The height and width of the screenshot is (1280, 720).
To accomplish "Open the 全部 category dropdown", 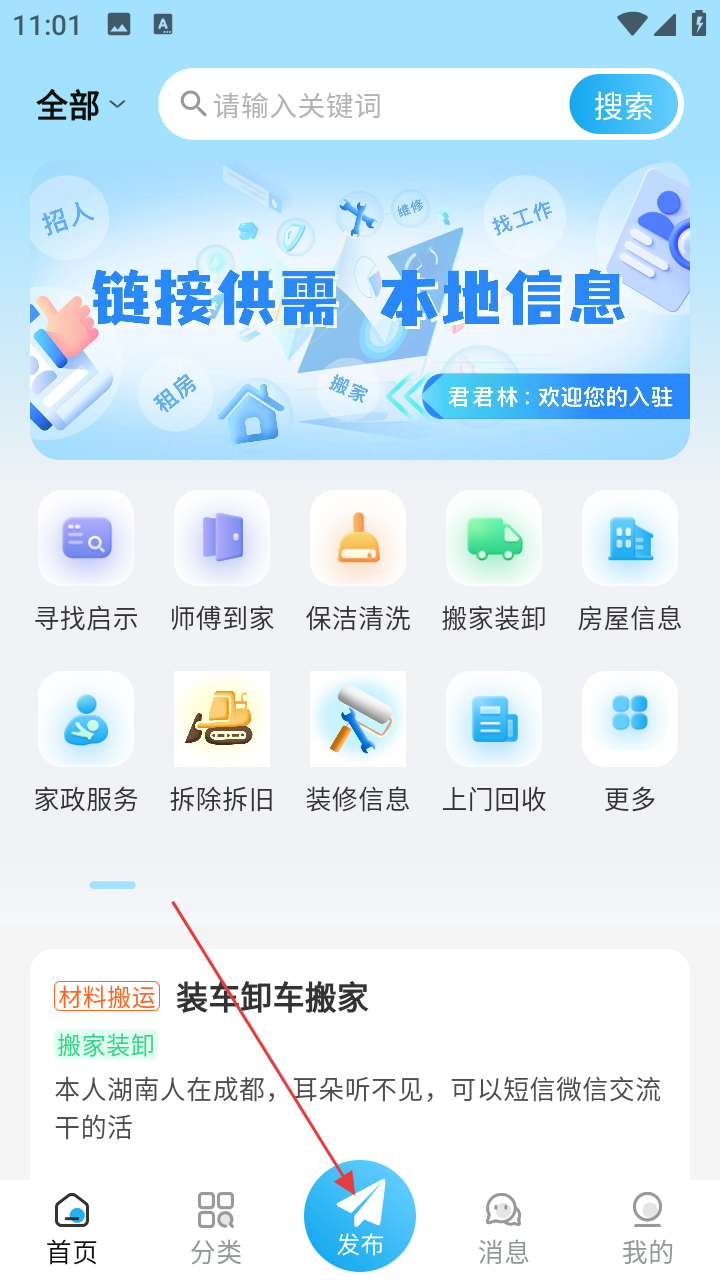I will [80, 105].
